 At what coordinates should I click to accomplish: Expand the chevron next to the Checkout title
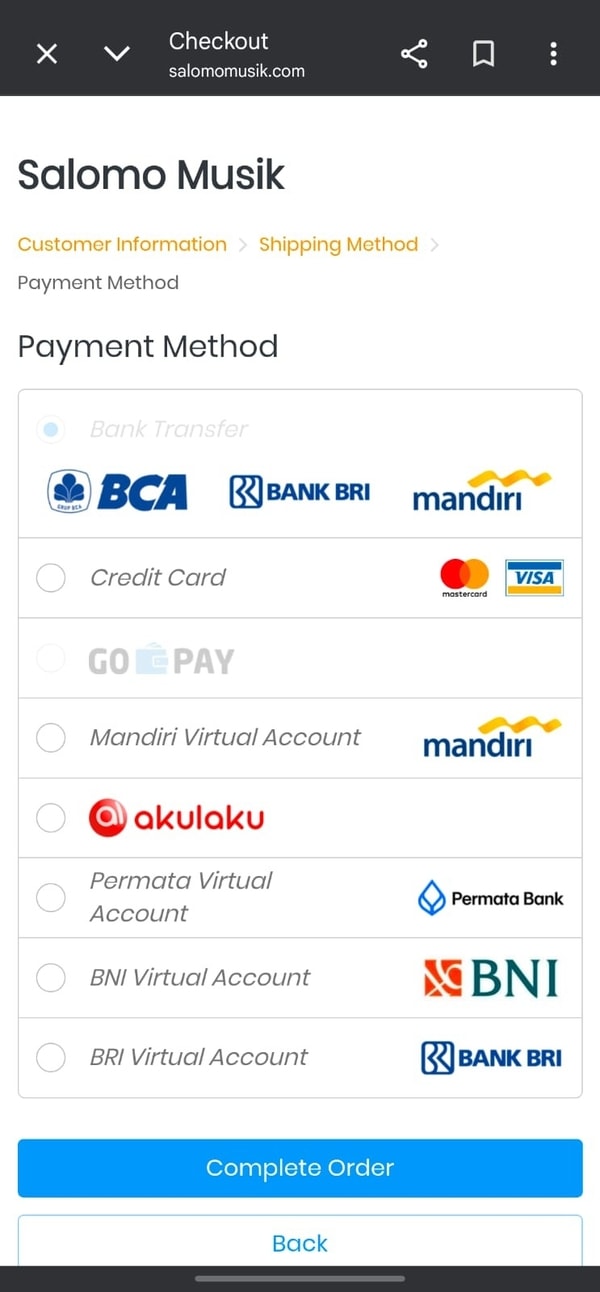pos(117,54)
